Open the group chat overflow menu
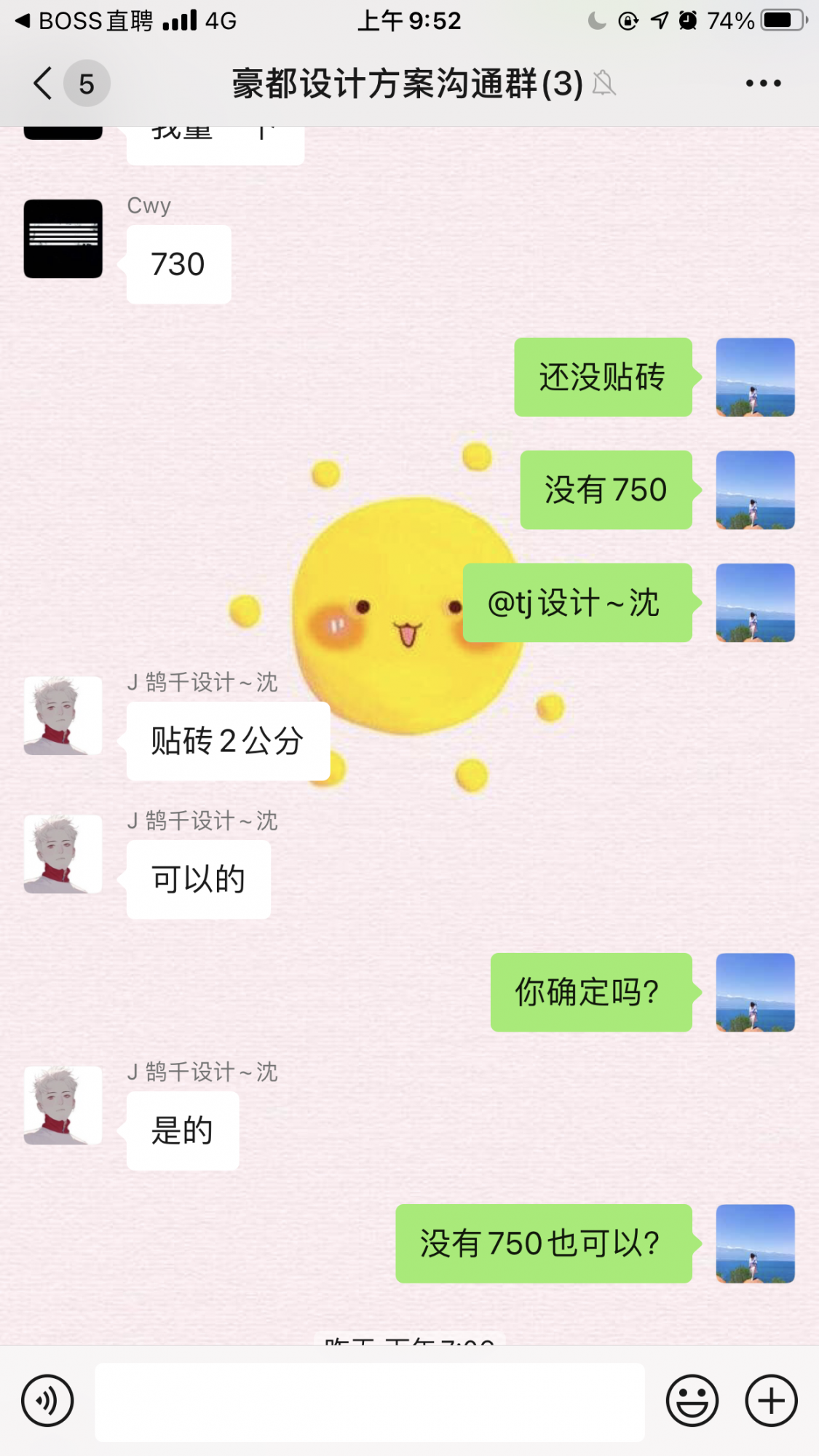Screen dimensions: 819x1456 [763, 83]
